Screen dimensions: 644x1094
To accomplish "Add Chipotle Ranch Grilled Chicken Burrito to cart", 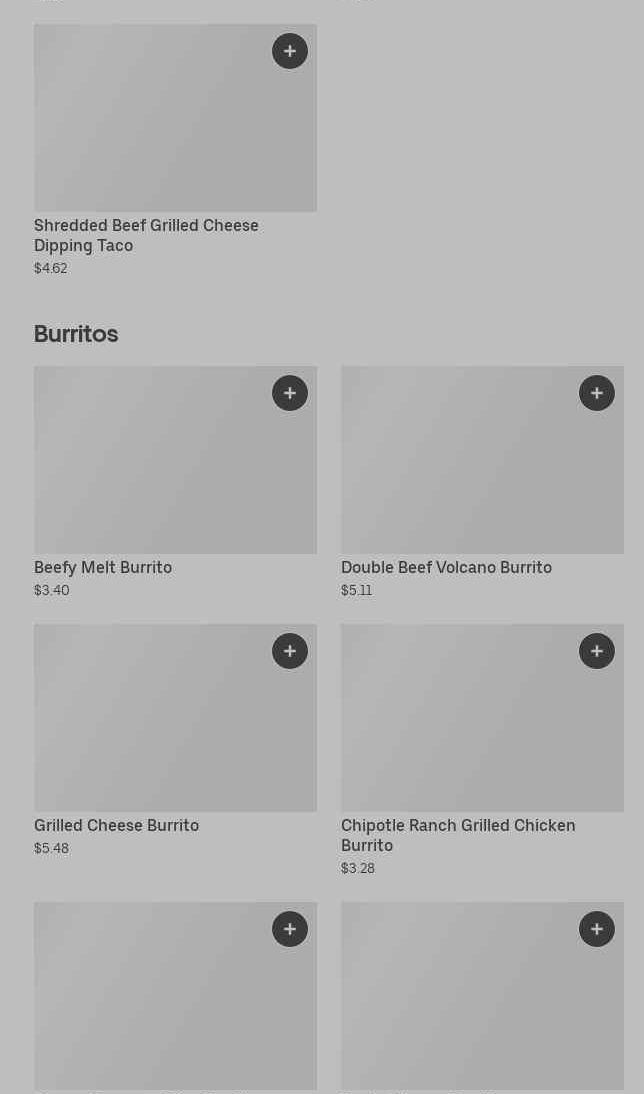I will (x=597, y=651).
